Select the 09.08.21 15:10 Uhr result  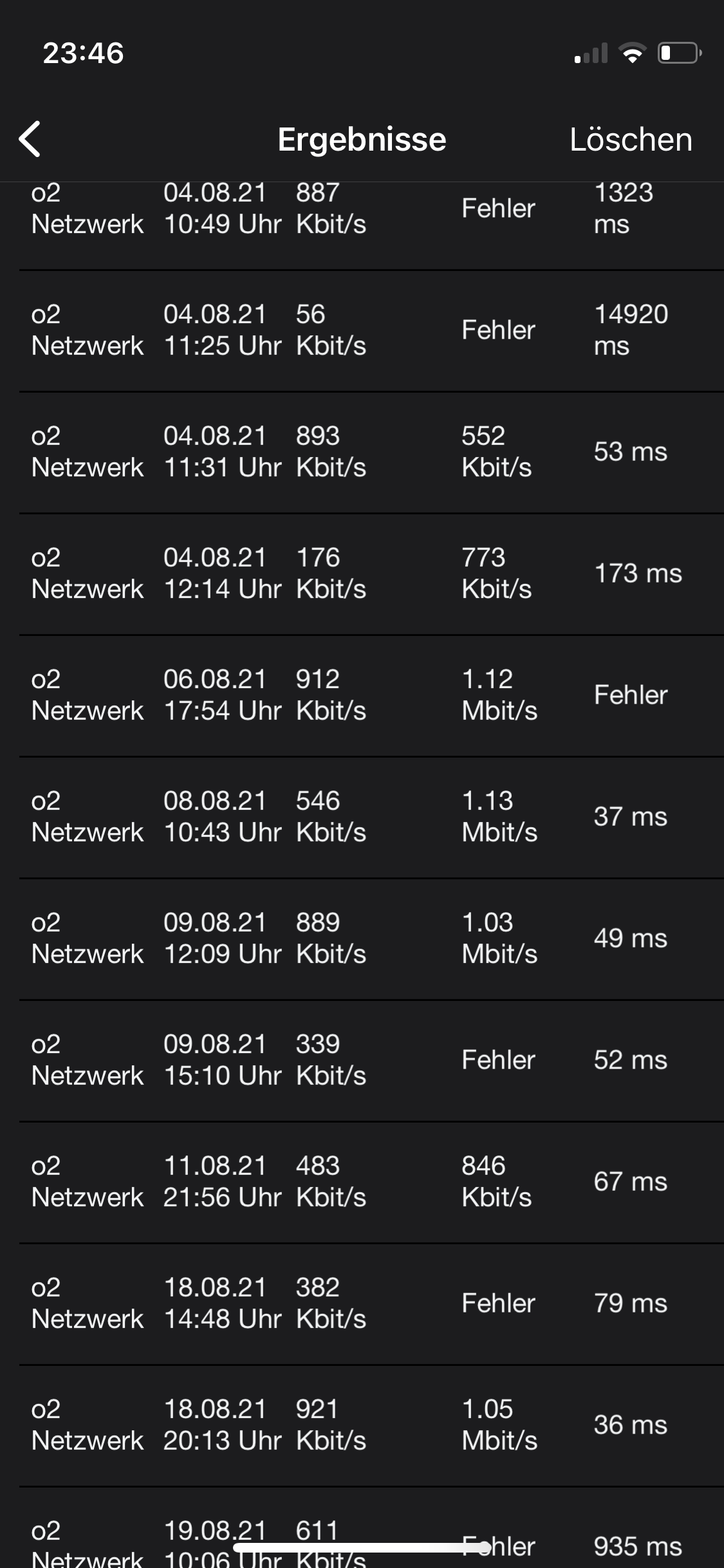coord(362,1061)
